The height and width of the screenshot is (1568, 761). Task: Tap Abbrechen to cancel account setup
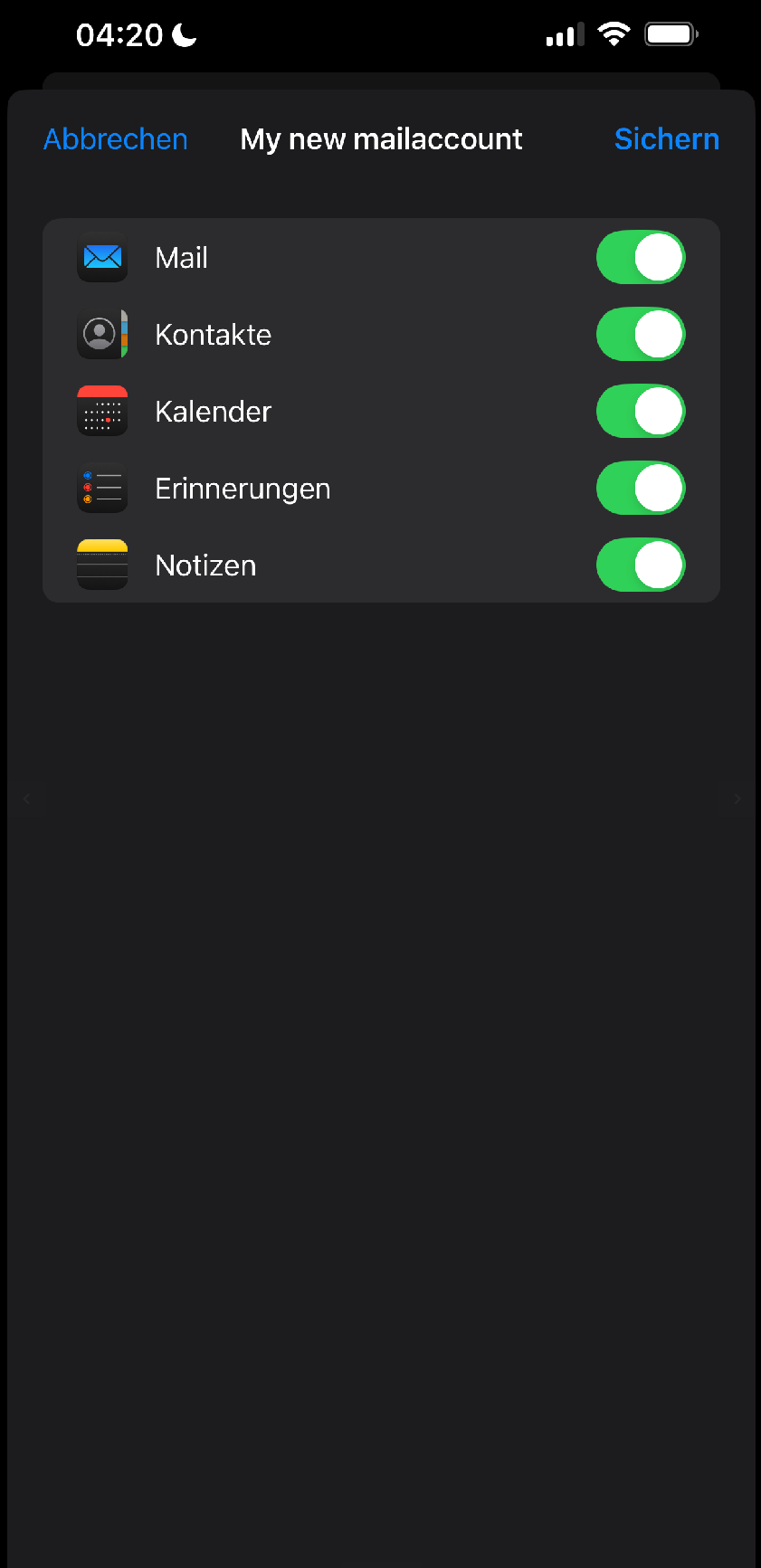coord(116,139)
